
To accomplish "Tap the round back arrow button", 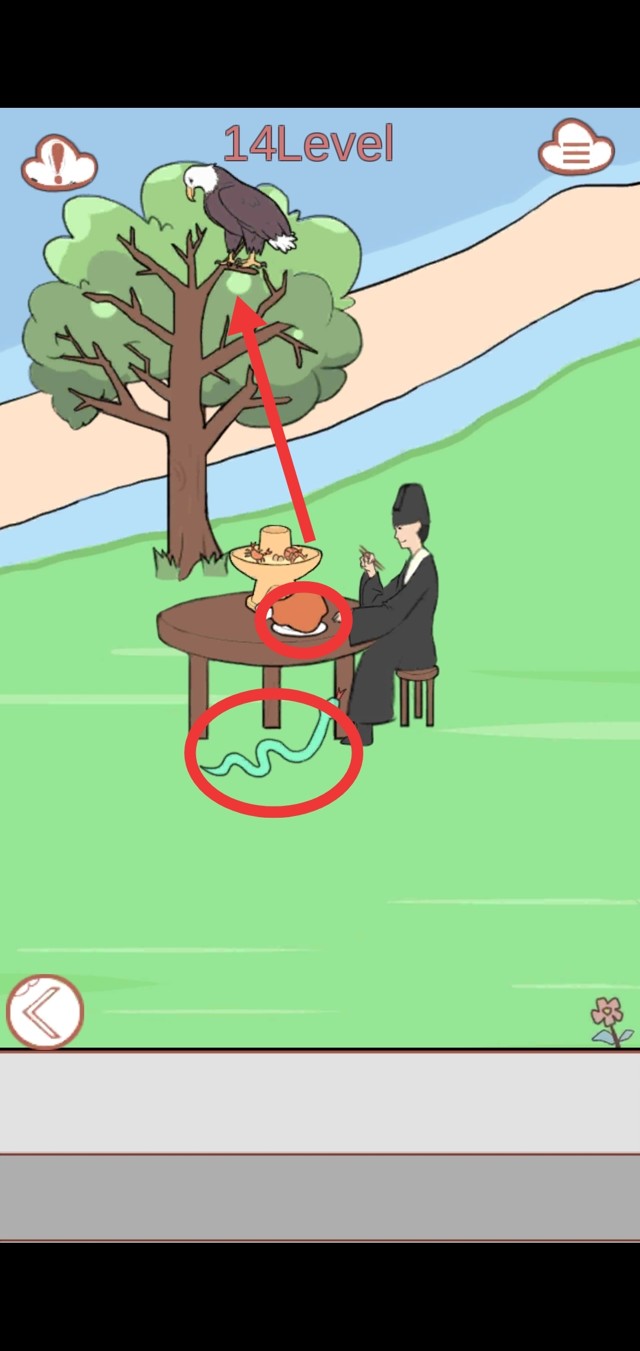I will [45, 1012].
